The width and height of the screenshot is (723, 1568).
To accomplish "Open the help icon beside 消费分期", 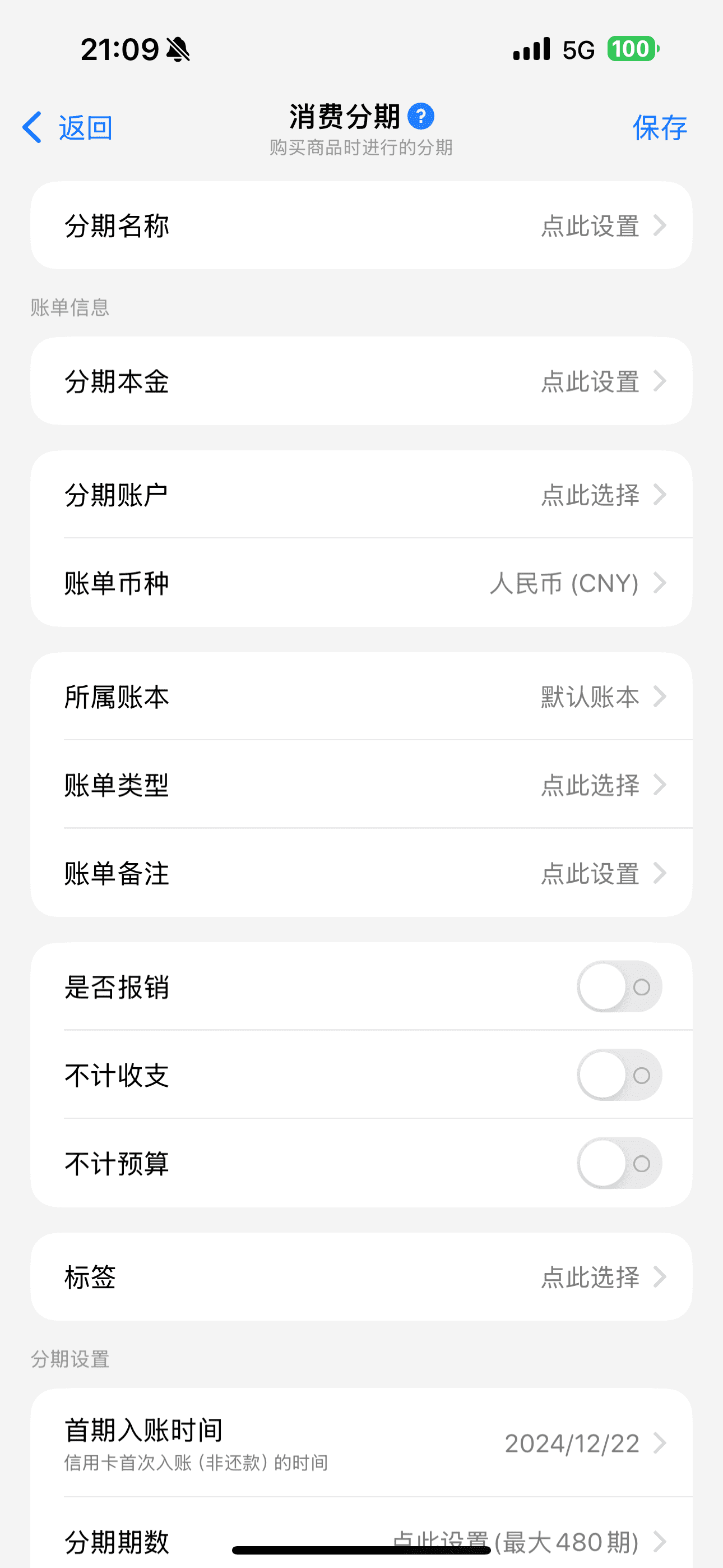I will click(x=420, y=116).
